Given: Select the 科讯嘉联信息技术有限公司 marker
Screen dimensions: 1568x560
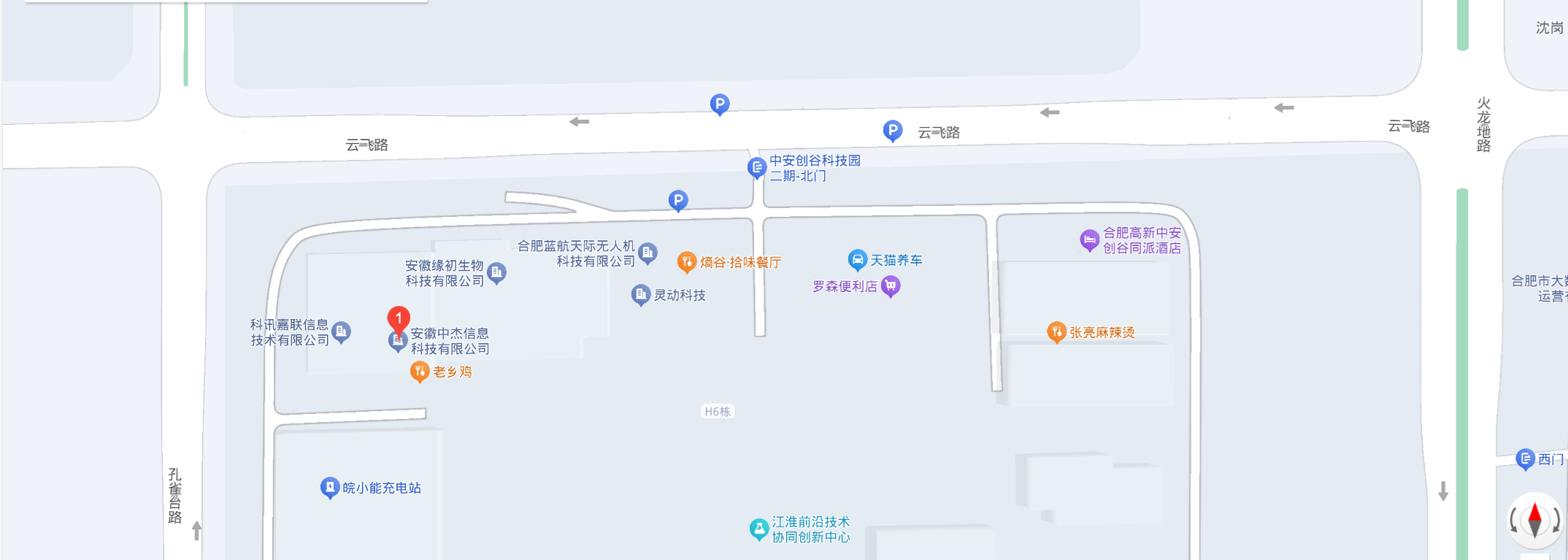Looking at the screenshot, I should pos(341,331).
